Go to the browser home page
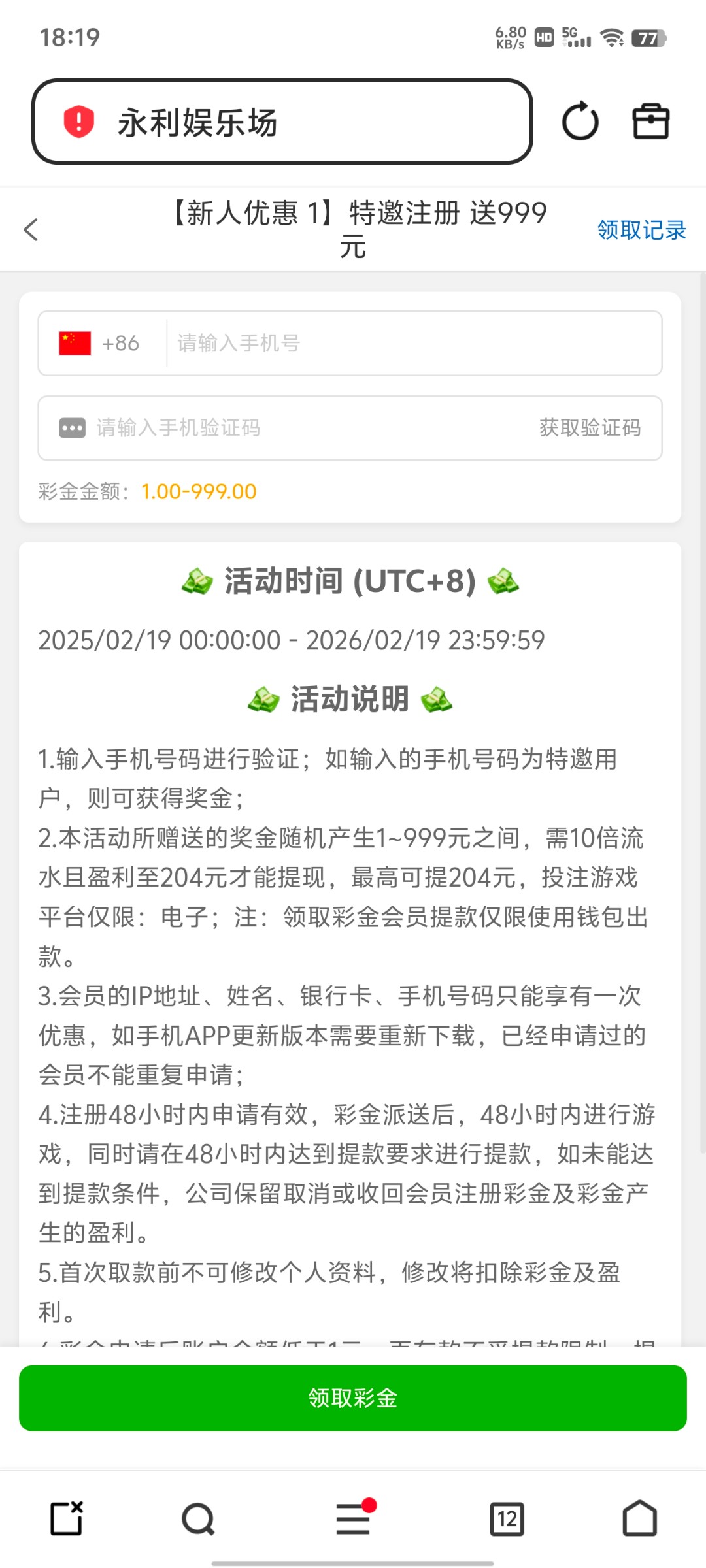706x1568 pixels. 639,1518
